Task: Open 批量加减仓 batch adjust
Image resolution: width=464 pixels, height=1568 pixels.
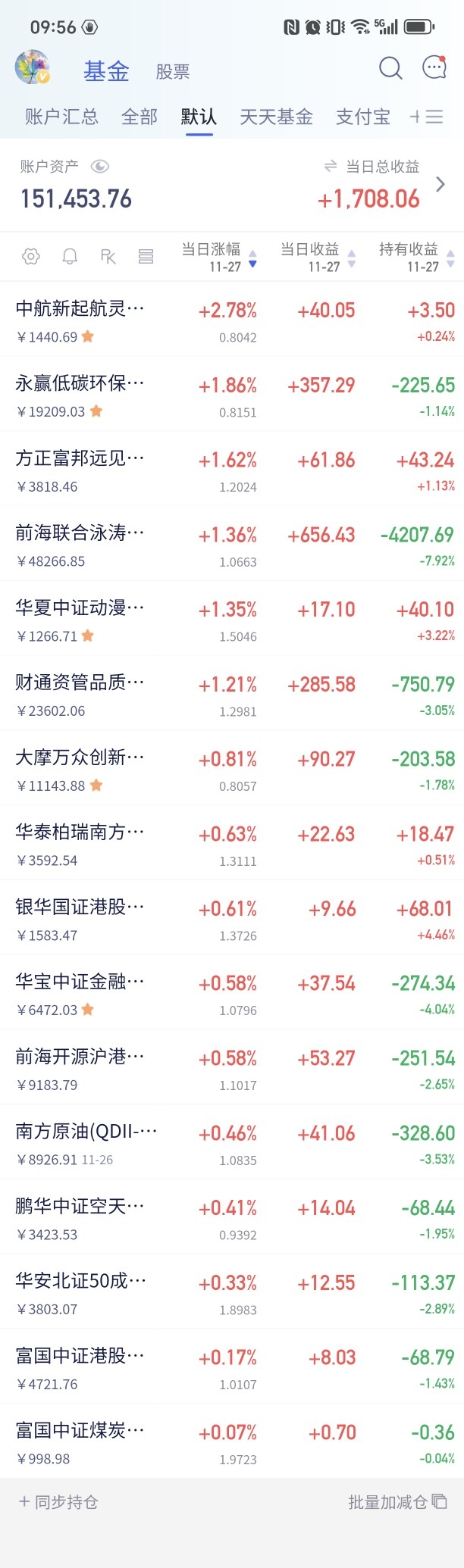Action: pyautogui.click(x=397, y=1502)
